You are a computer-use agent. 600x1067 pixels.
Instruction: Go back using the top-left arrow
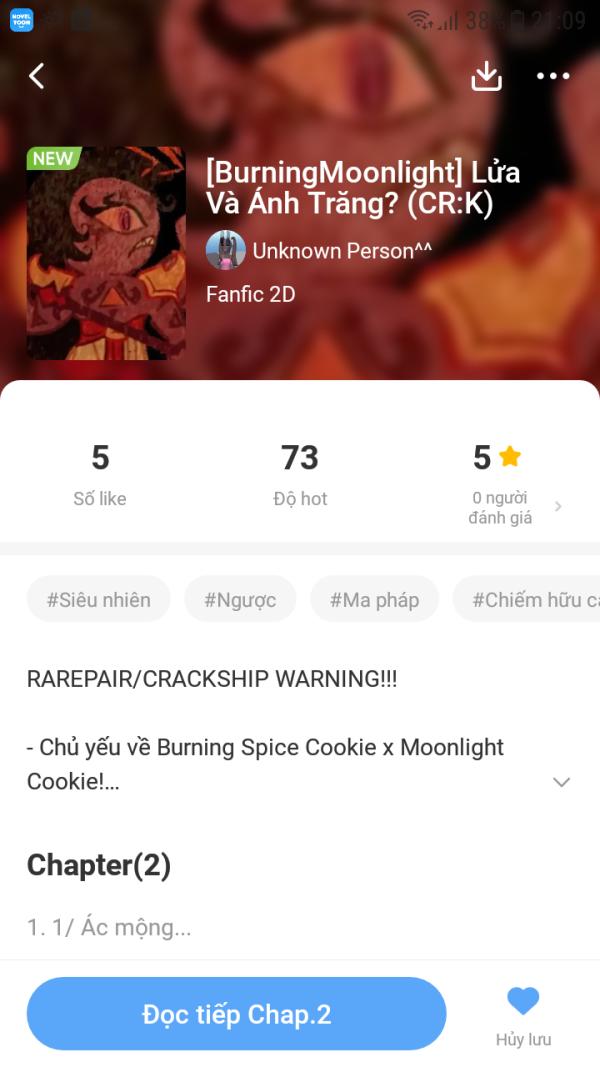(37, 76)
